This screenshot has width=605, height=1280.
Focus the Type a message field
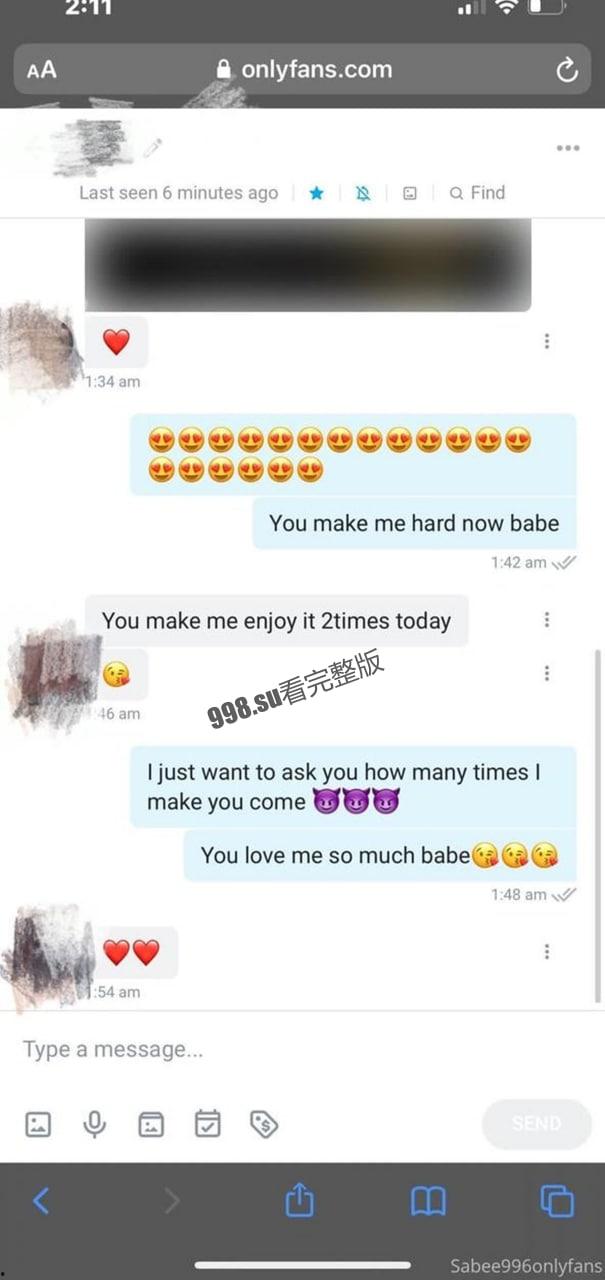300,1049
